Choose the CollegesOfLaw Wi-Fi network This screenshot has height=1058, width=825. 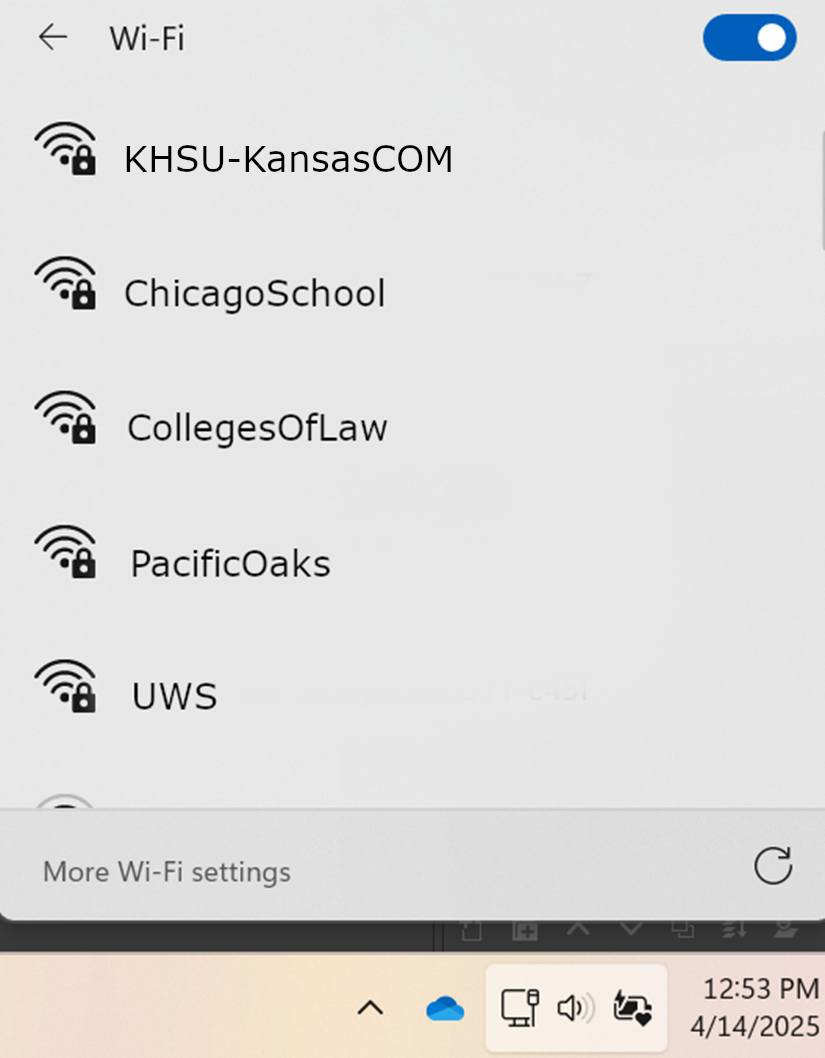pyautogui.click(x=257, y=428)
